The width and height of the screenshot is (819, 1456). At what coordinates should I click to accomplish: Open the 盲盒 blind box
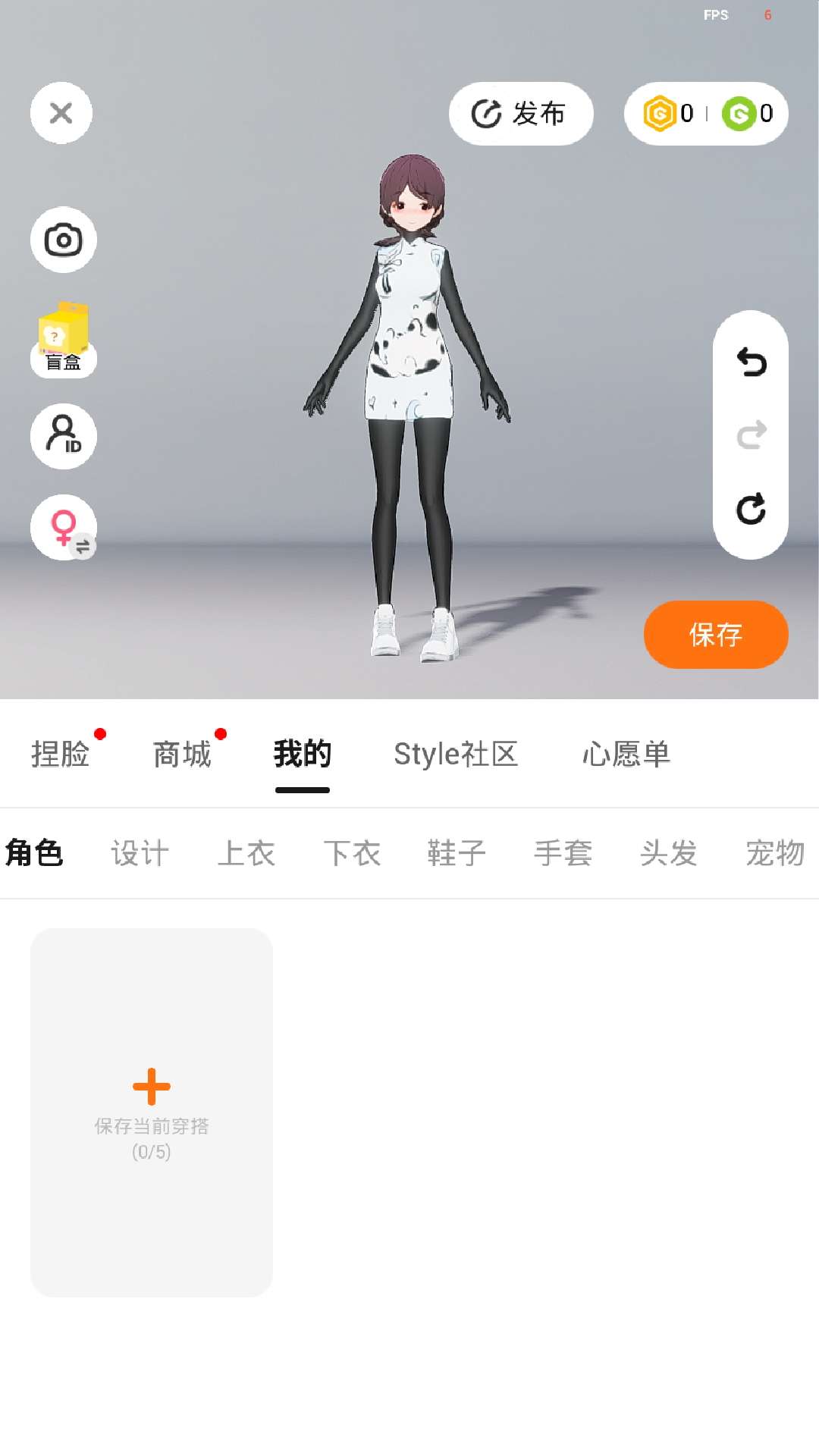click(63, 339)
